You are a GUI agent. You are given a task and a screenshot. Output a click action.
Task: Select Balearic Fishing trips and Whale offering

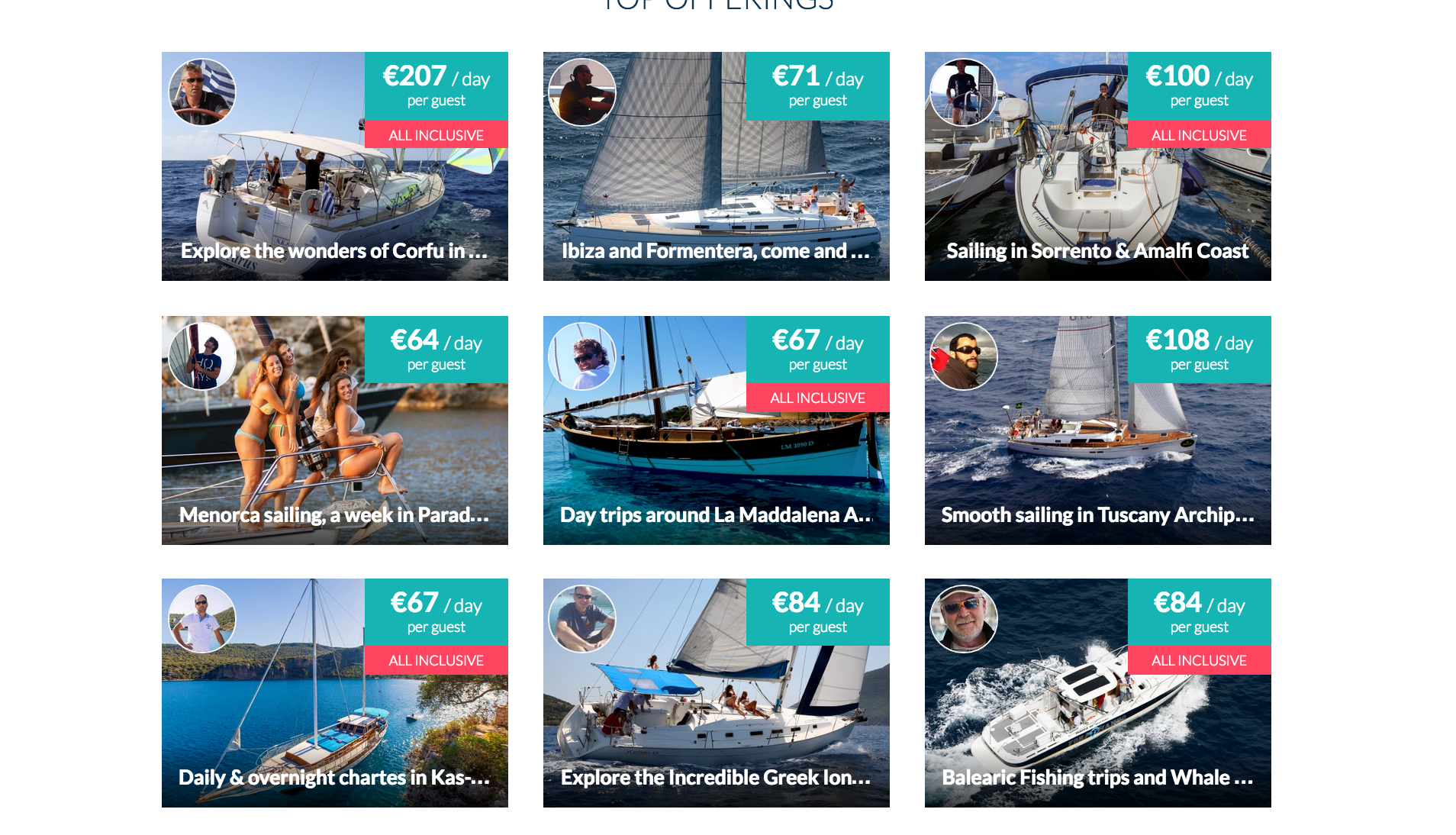click(1097, 693)
